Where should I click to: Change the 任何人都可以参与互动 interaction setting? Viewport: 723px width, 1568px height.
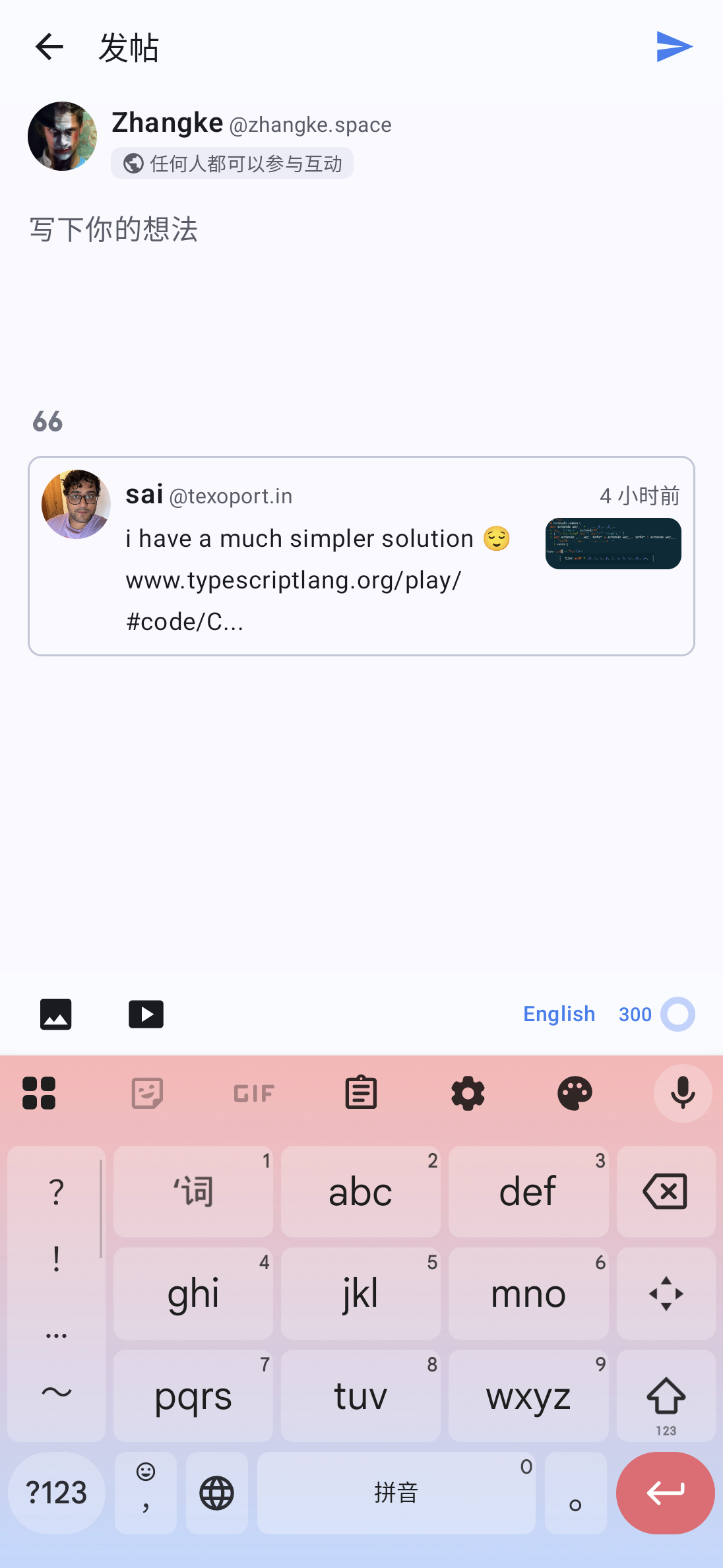click(x=232, y=163)
